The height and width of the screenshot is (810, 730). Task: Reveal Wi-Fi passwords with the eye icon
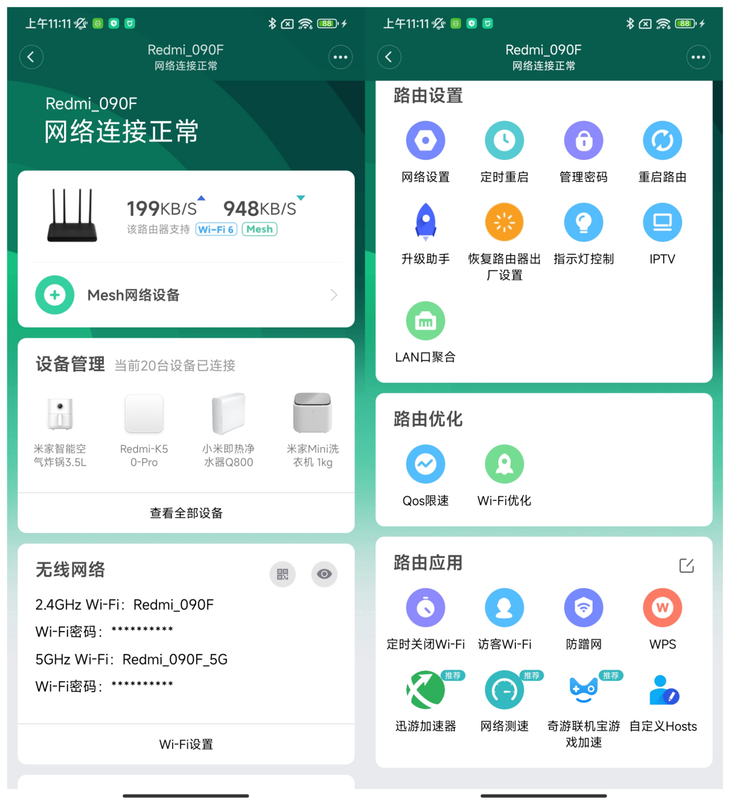click(x=324, y=574)
